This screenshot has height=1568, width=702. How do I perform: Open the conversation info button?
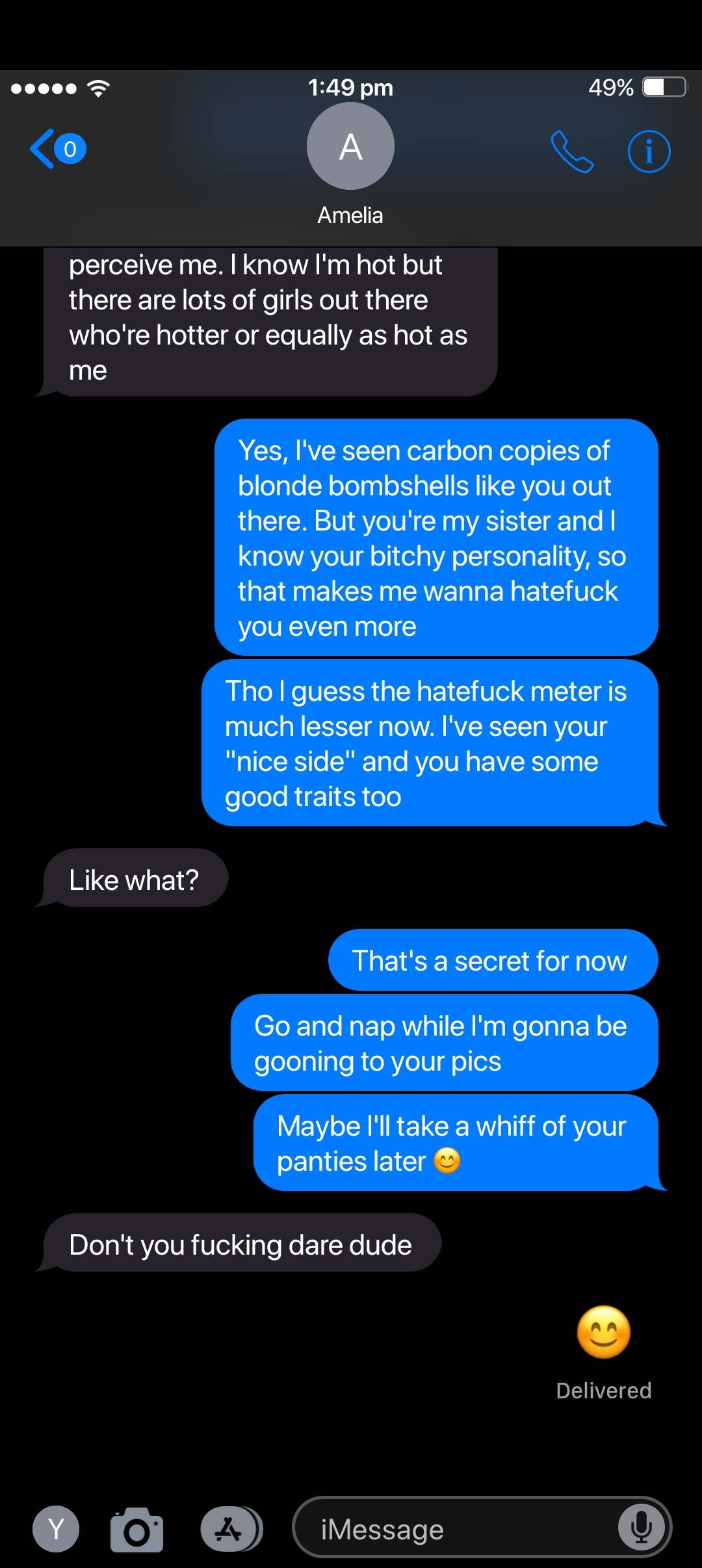(649, 151)
